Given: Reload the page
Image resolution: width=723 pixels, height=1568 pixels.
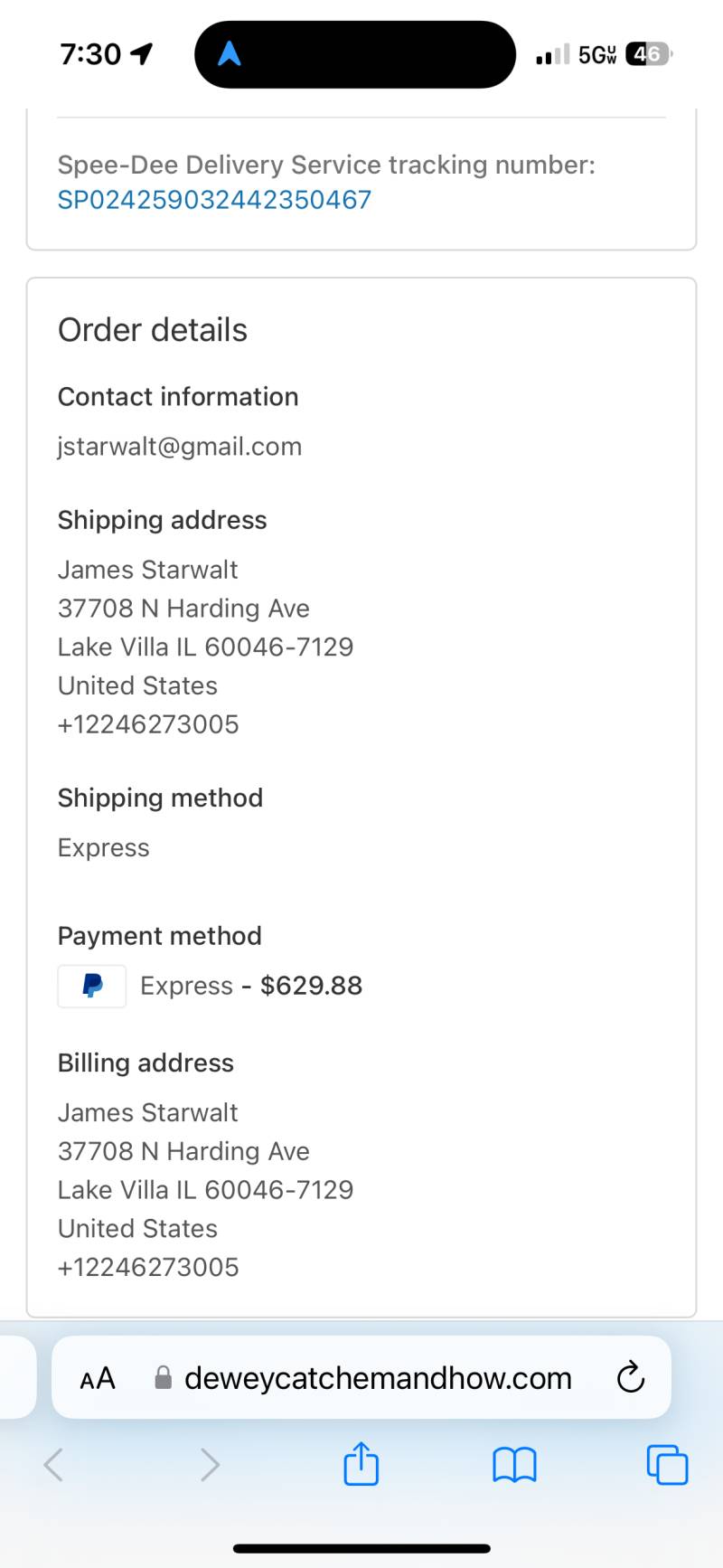Looking at the screenshot, I should [630, 1377].
